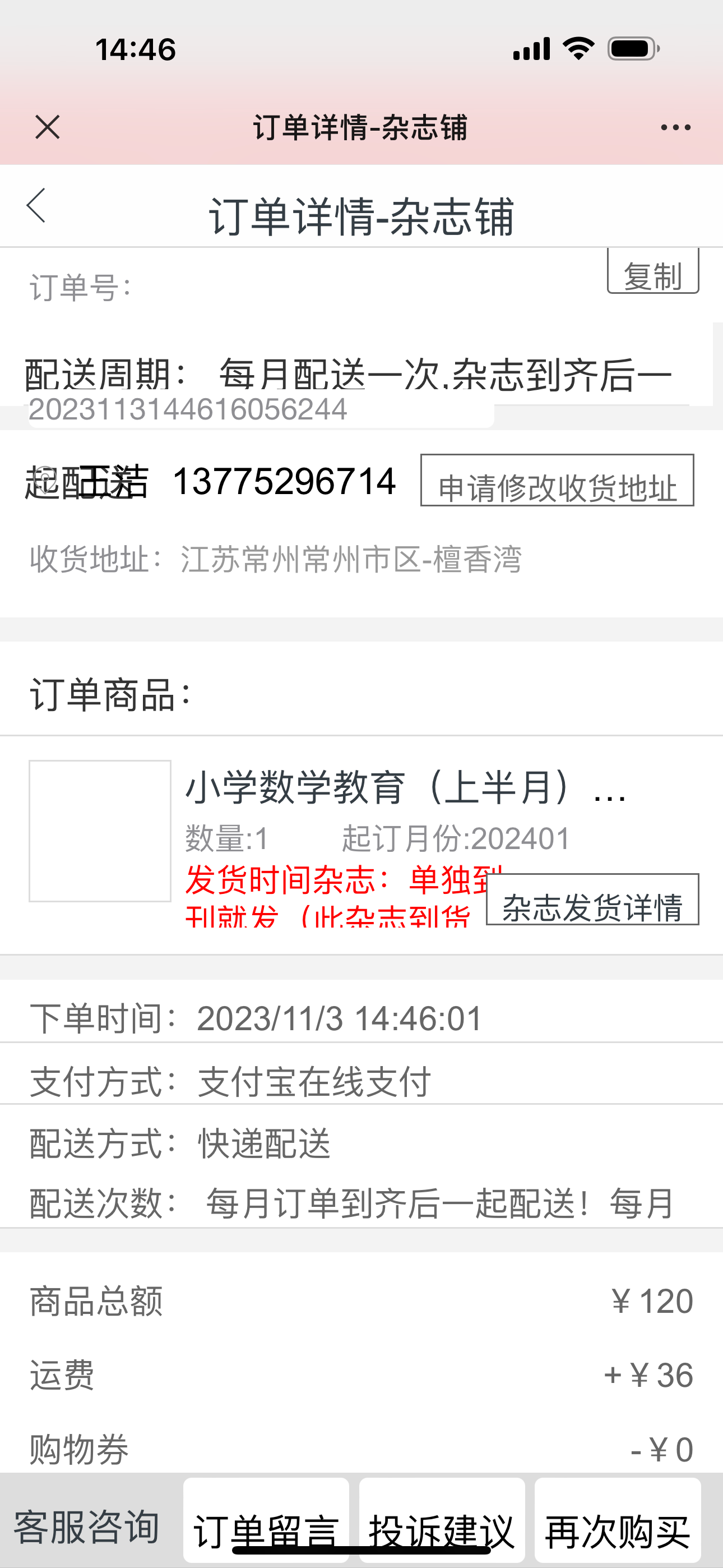
Task: Tap 申请修改收货地址 to change address
Action: coord(557,480)
